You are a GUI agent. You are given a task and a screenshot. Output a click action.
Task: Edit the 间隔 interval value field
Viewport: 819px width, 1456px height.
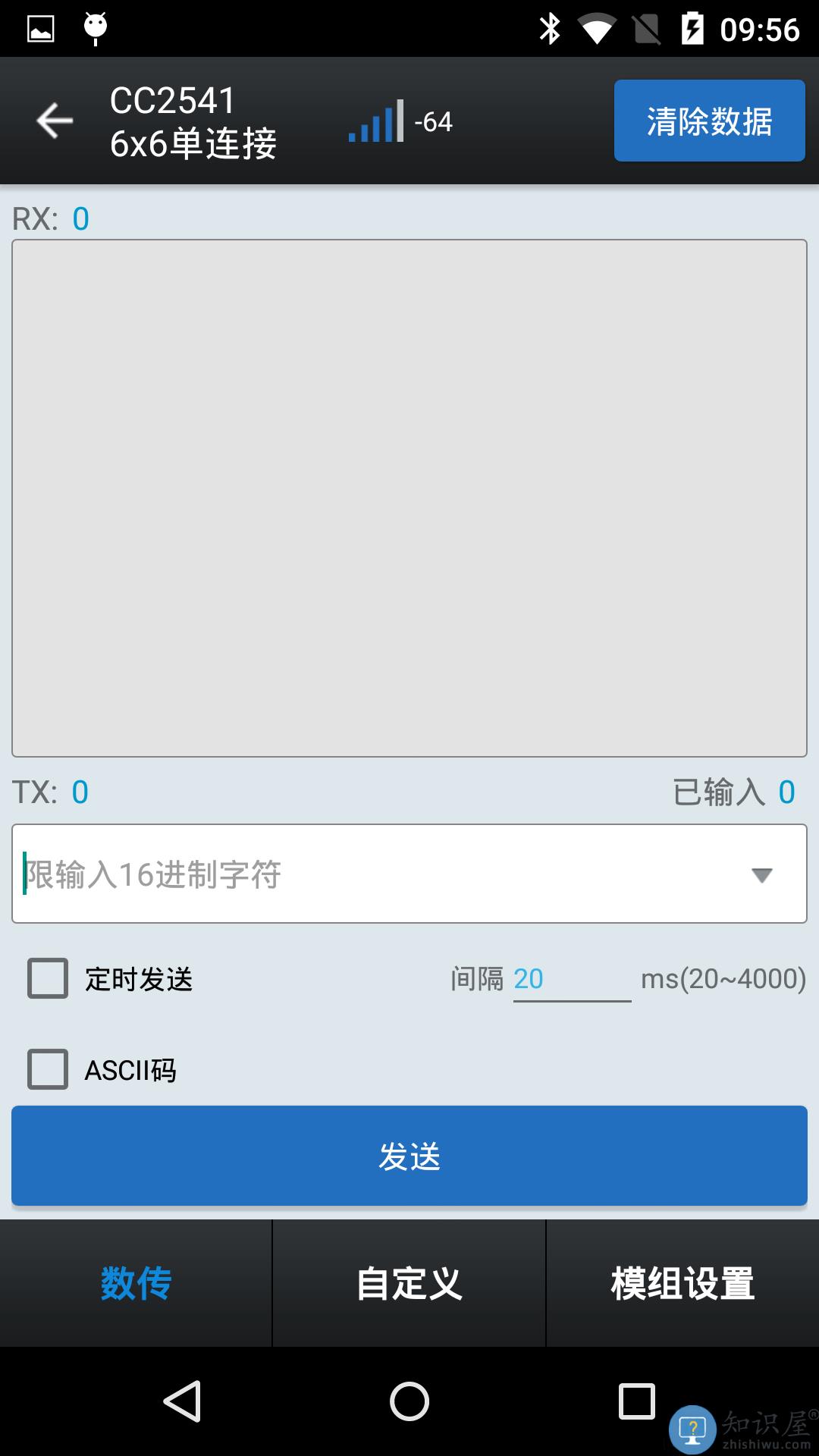[570, 979]
